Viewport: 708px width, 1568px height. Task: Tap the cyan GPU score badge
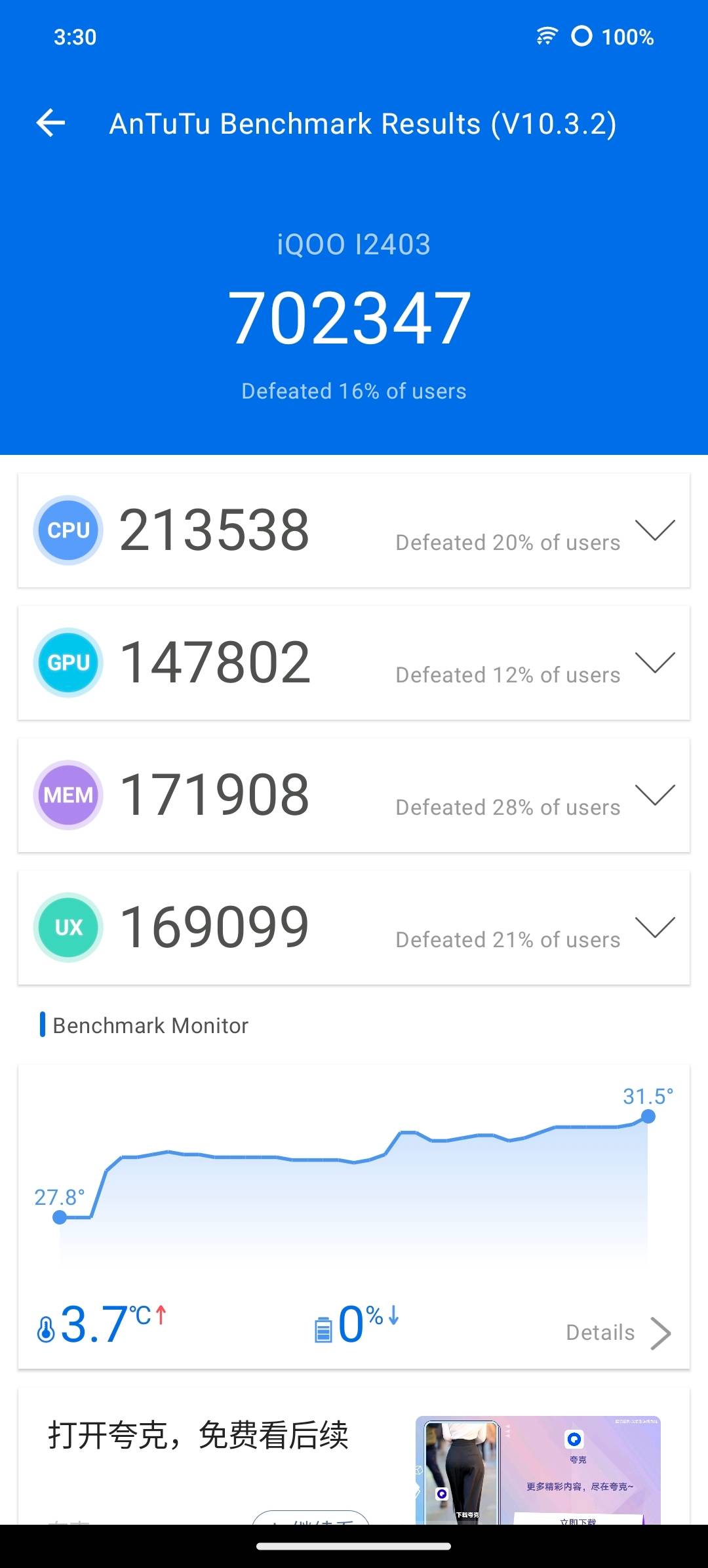[68, 662]
